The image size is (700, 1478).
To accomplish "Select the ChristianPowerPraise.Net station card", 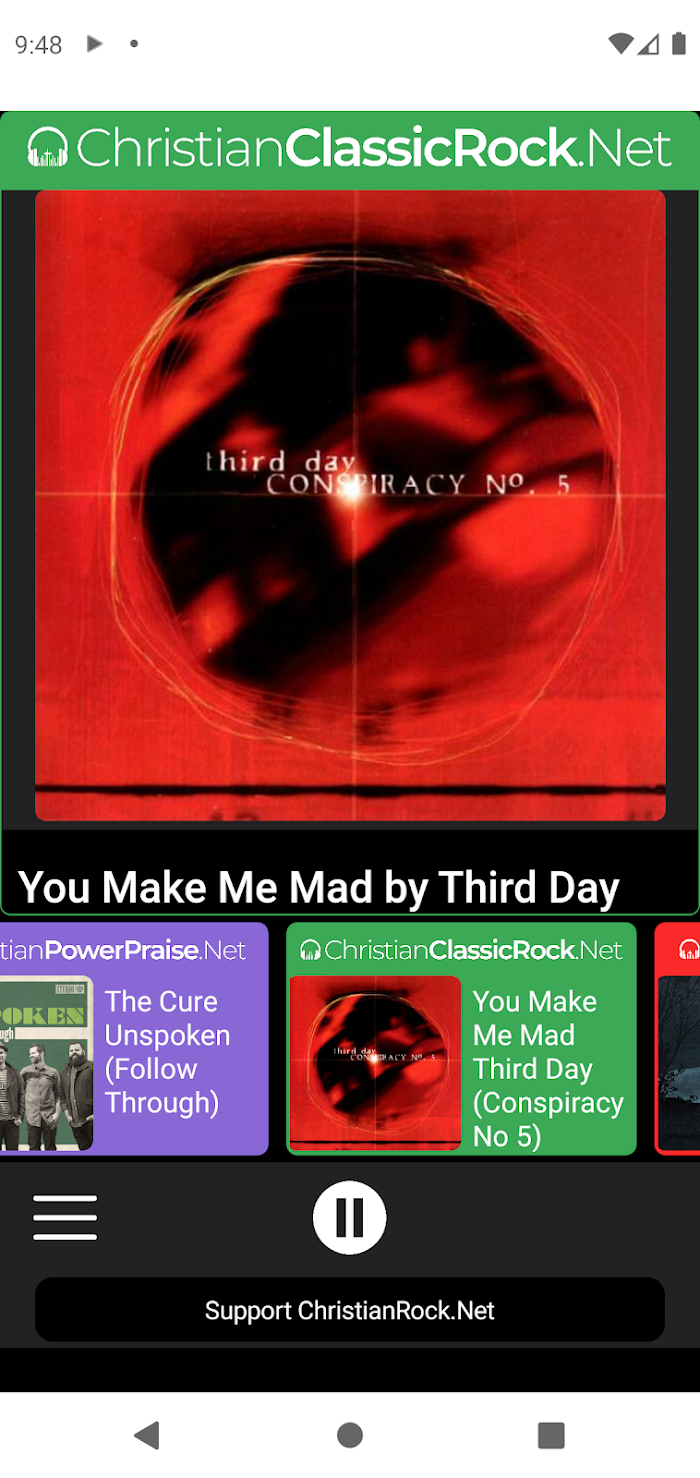I will pyautogui.click(x=133, y=1040).
